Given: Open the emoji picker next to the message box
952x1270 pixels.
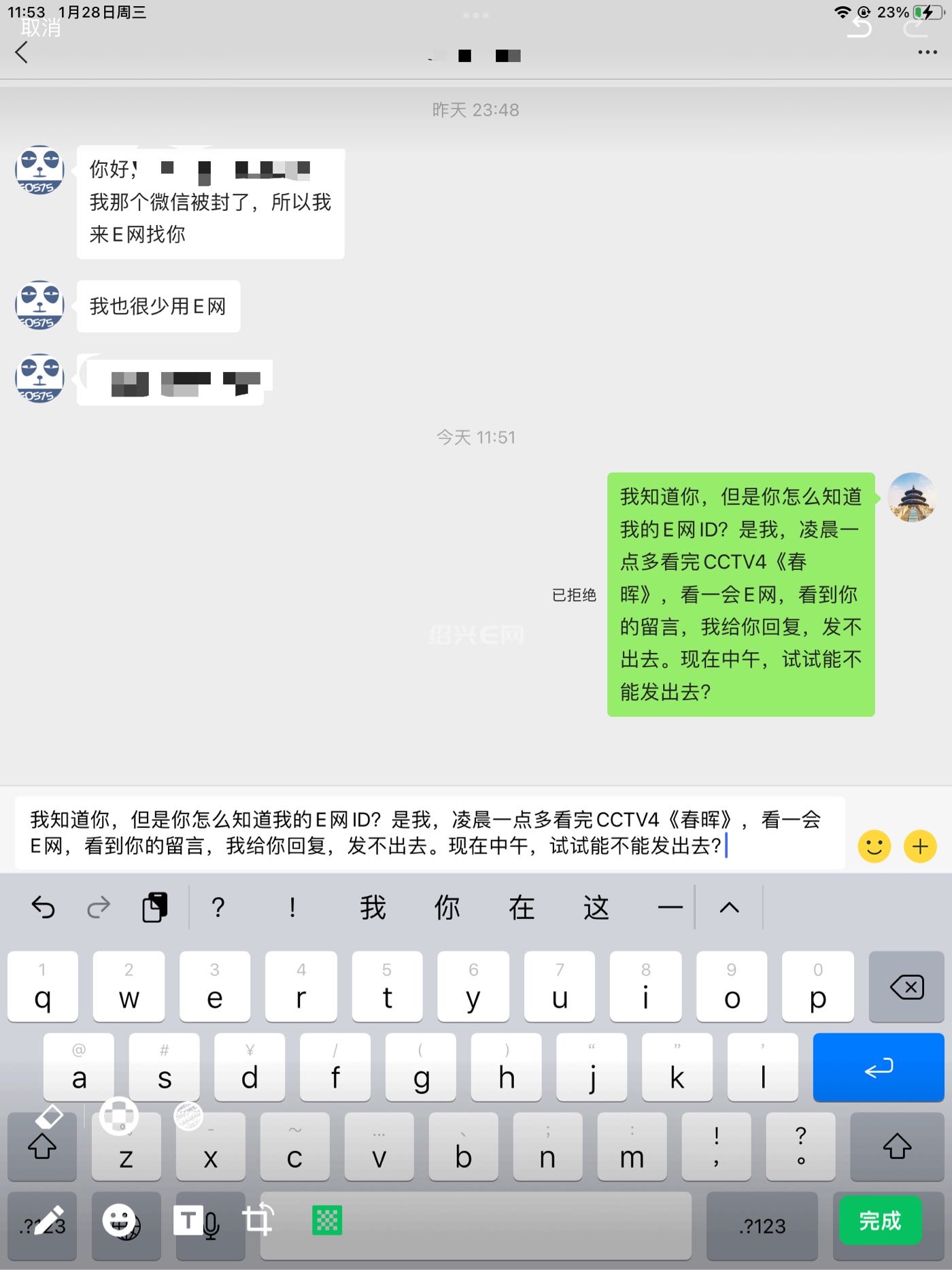Looking at the screenshot, I should 874,846.
